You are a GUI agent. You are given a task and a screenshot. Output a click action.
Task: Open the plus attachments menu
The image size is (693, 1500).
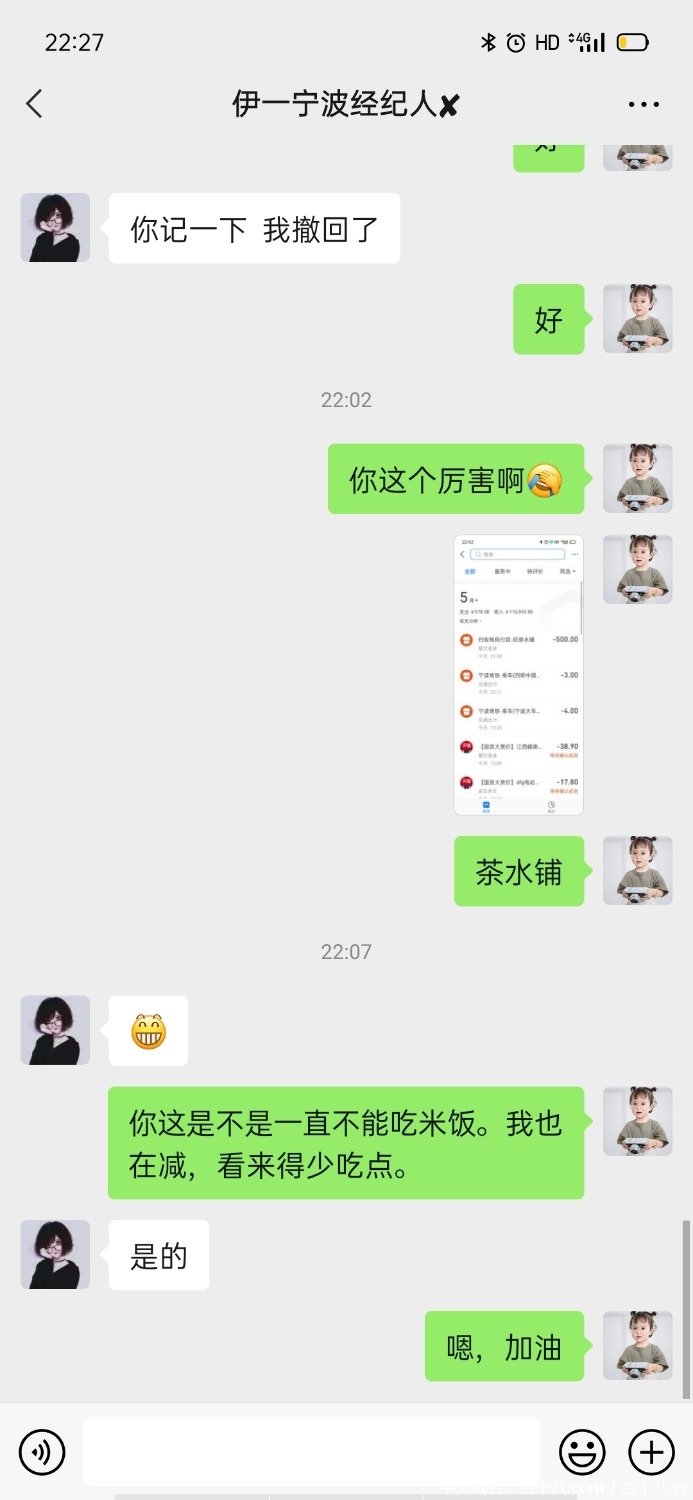coord(651,1452)
